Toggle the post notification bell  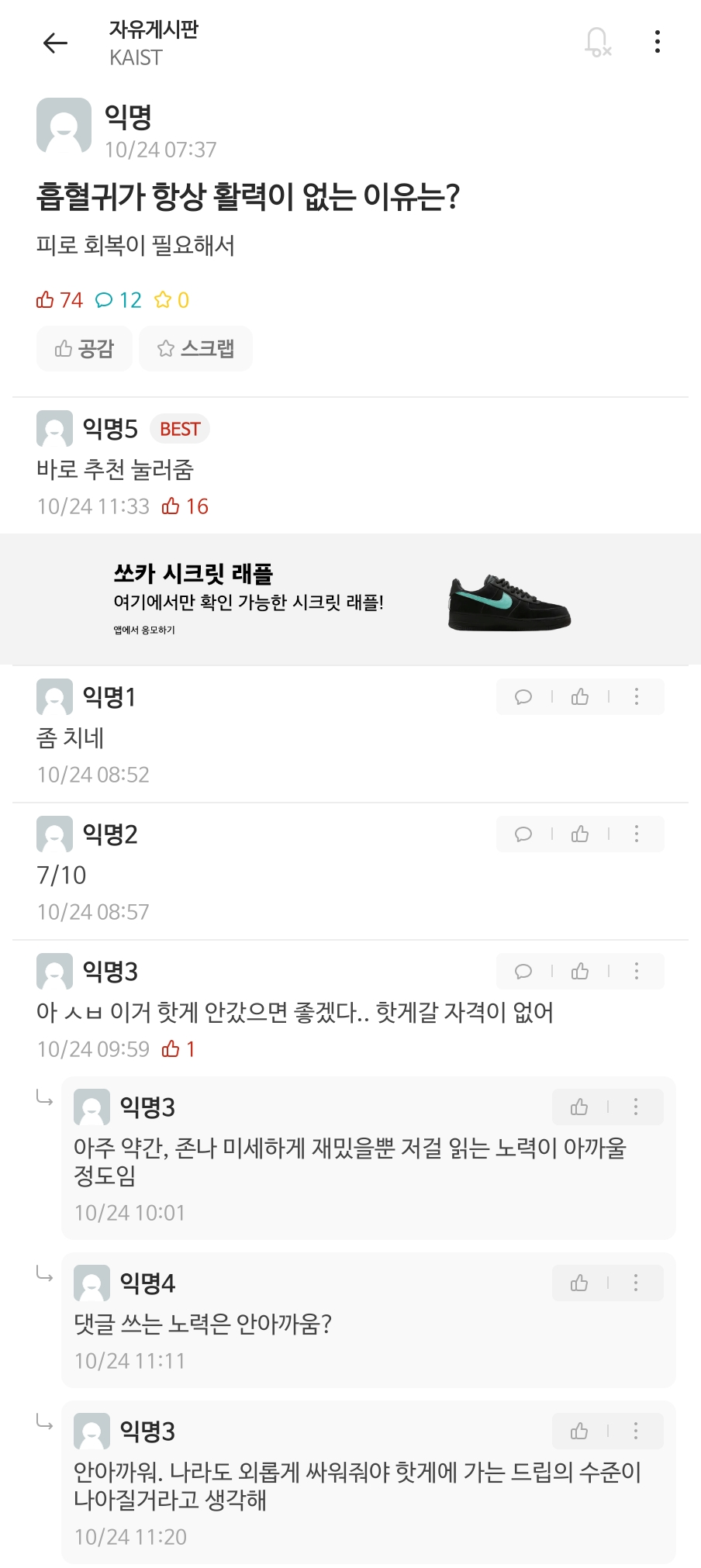pyautogui.click(x=597, y=42)
